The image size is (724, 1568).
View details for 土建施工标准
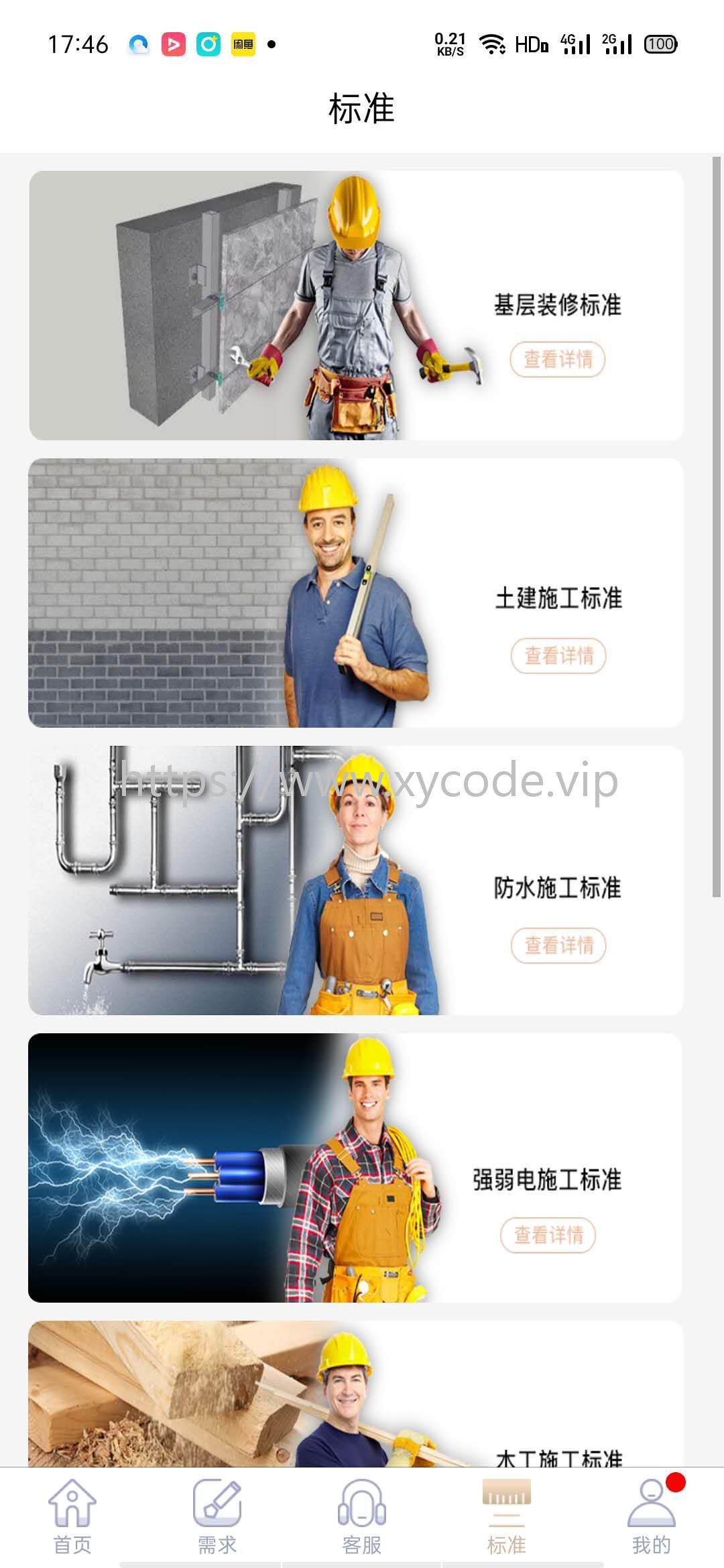[x=558, y=655]
